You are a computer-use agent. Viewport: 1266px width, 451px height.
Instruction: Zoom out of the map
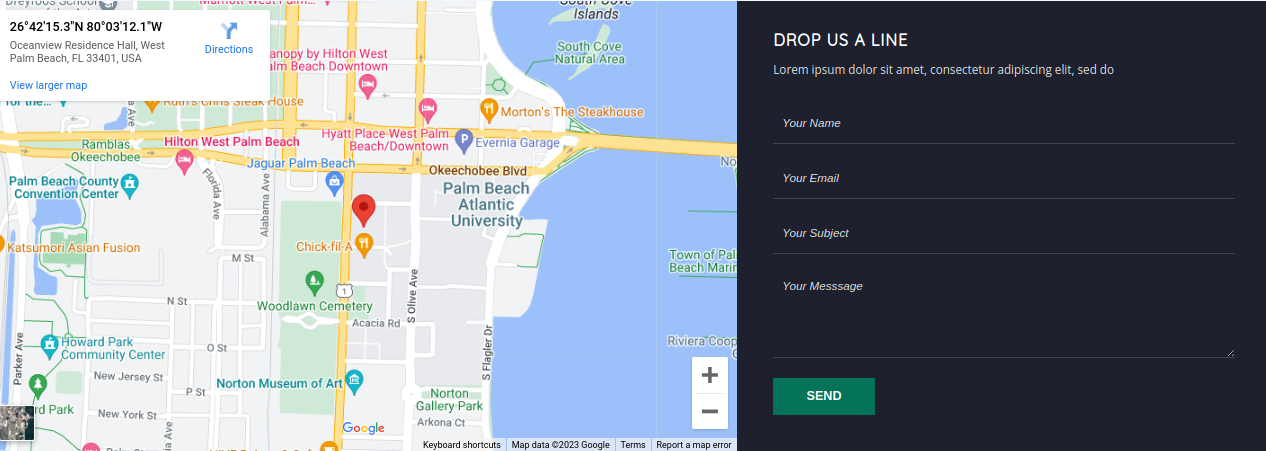710,411
